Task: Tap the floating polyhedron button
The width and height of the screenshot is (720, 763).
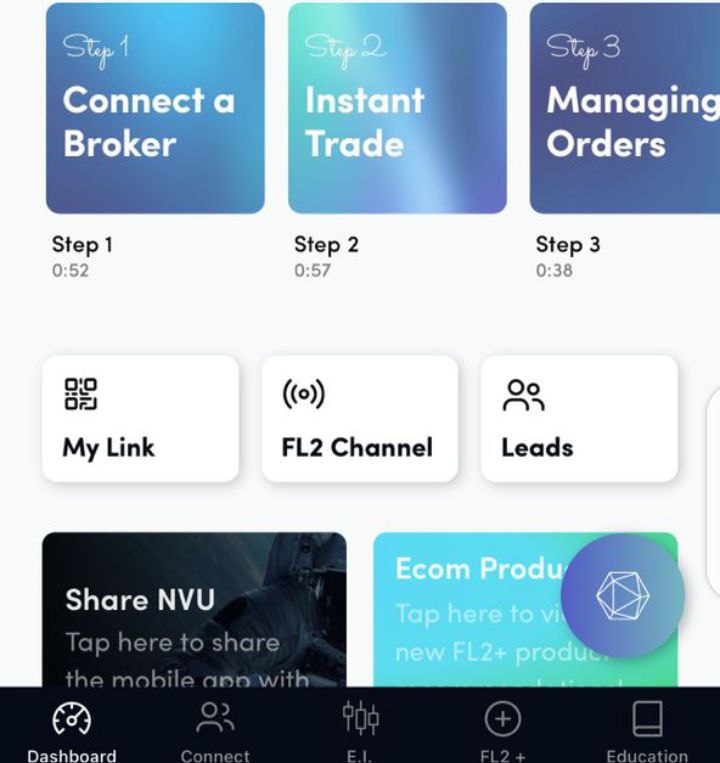Action: click(x=622, y=596)
